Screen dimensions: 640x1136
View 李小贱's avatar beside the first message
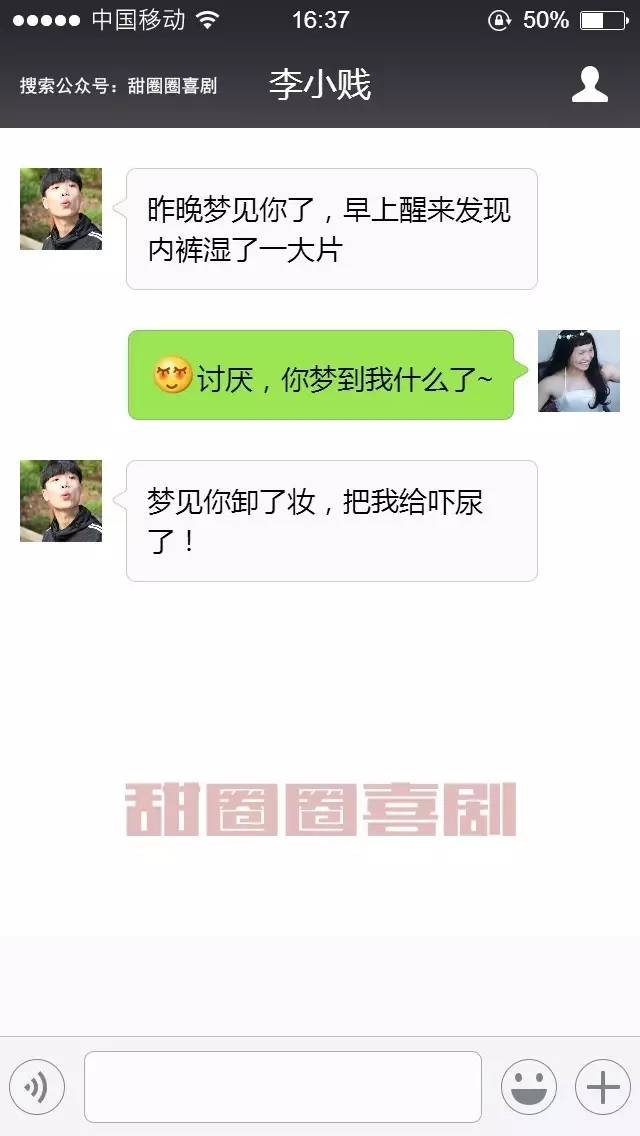click(61, 209)
